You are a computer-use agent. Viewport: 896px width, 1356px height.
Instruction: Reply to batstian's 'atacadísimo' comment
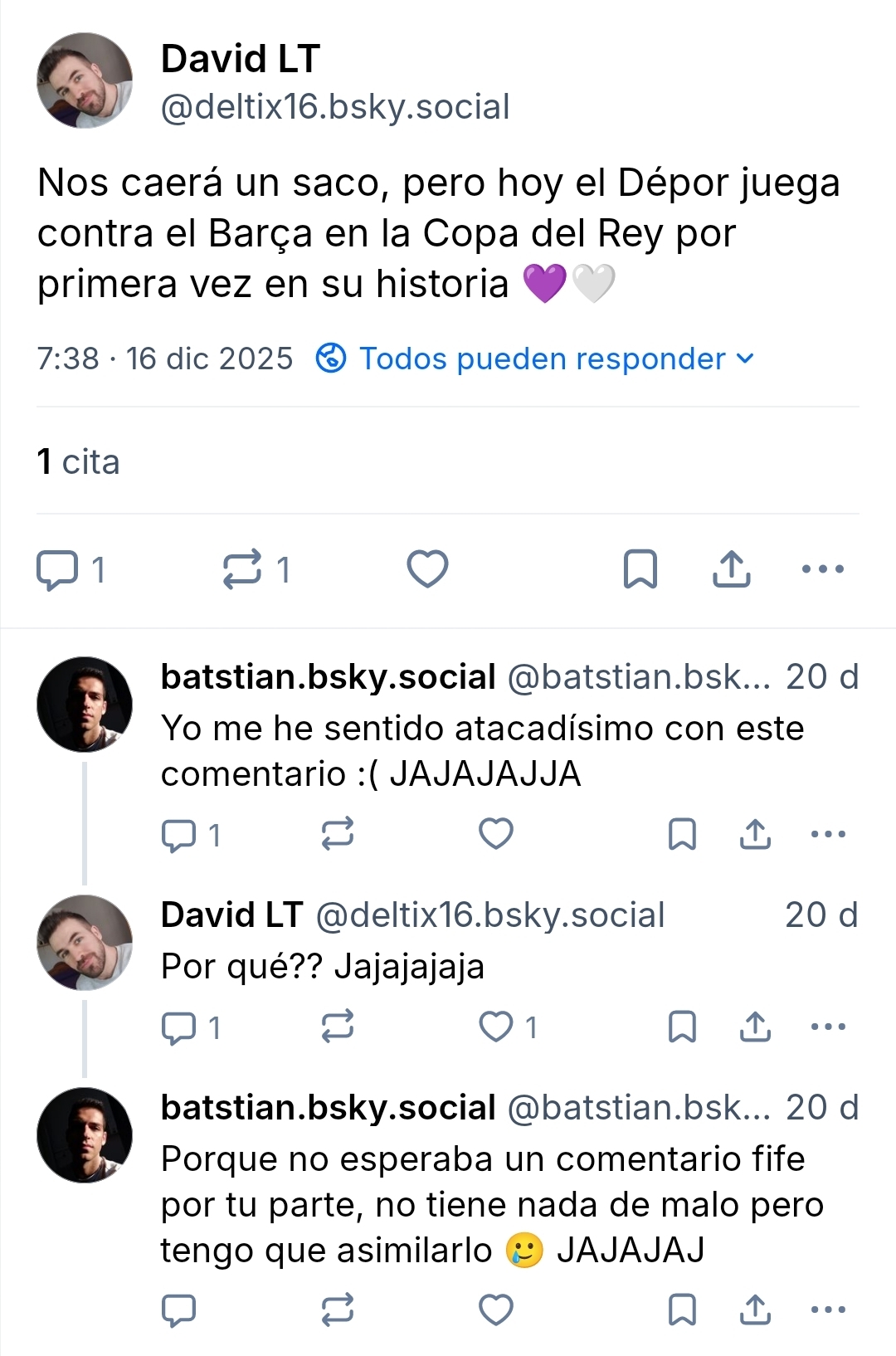(x=178, y=835)
